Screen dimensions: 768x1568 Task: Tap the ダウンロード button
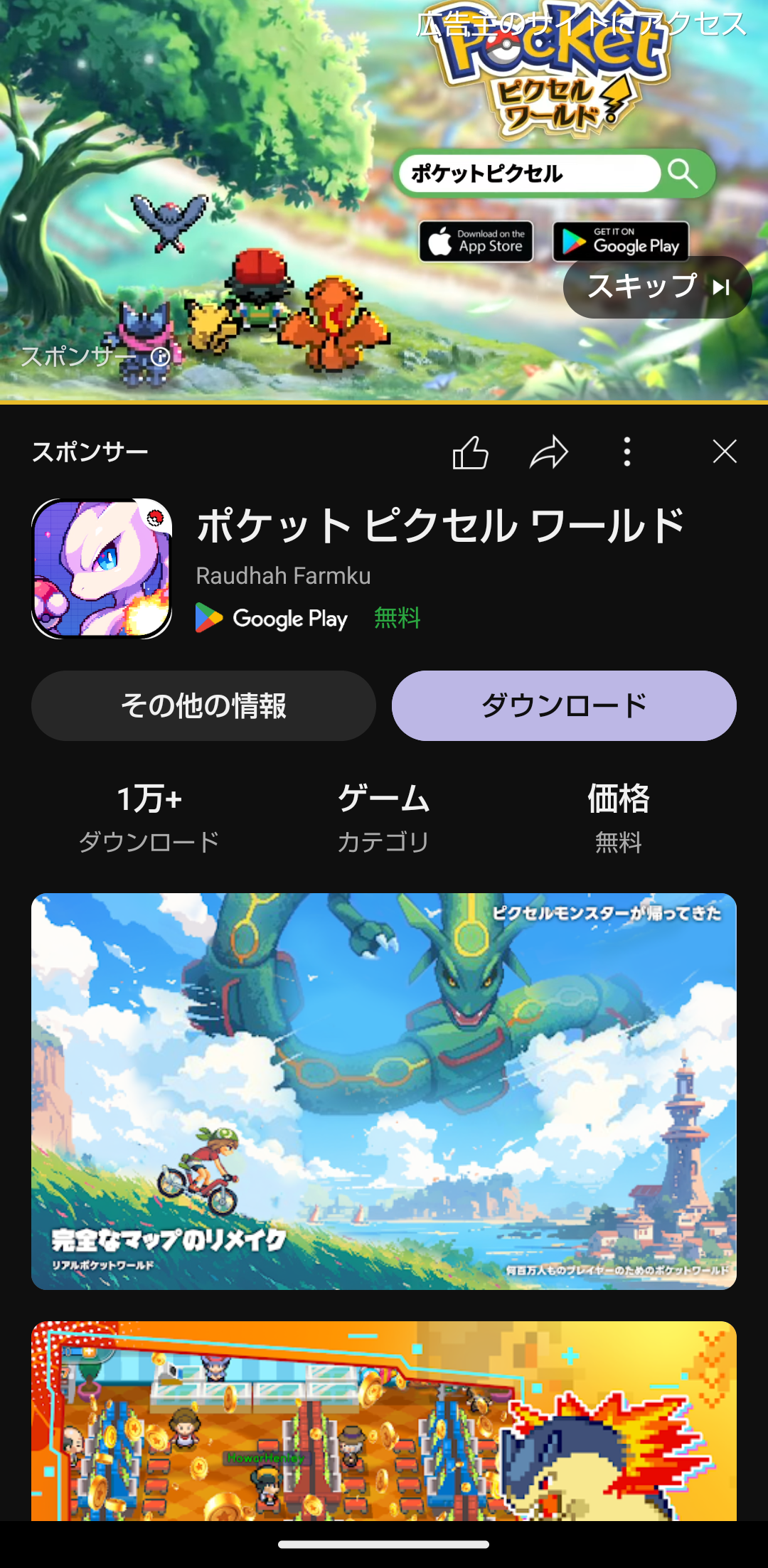[x=564, y=705]
